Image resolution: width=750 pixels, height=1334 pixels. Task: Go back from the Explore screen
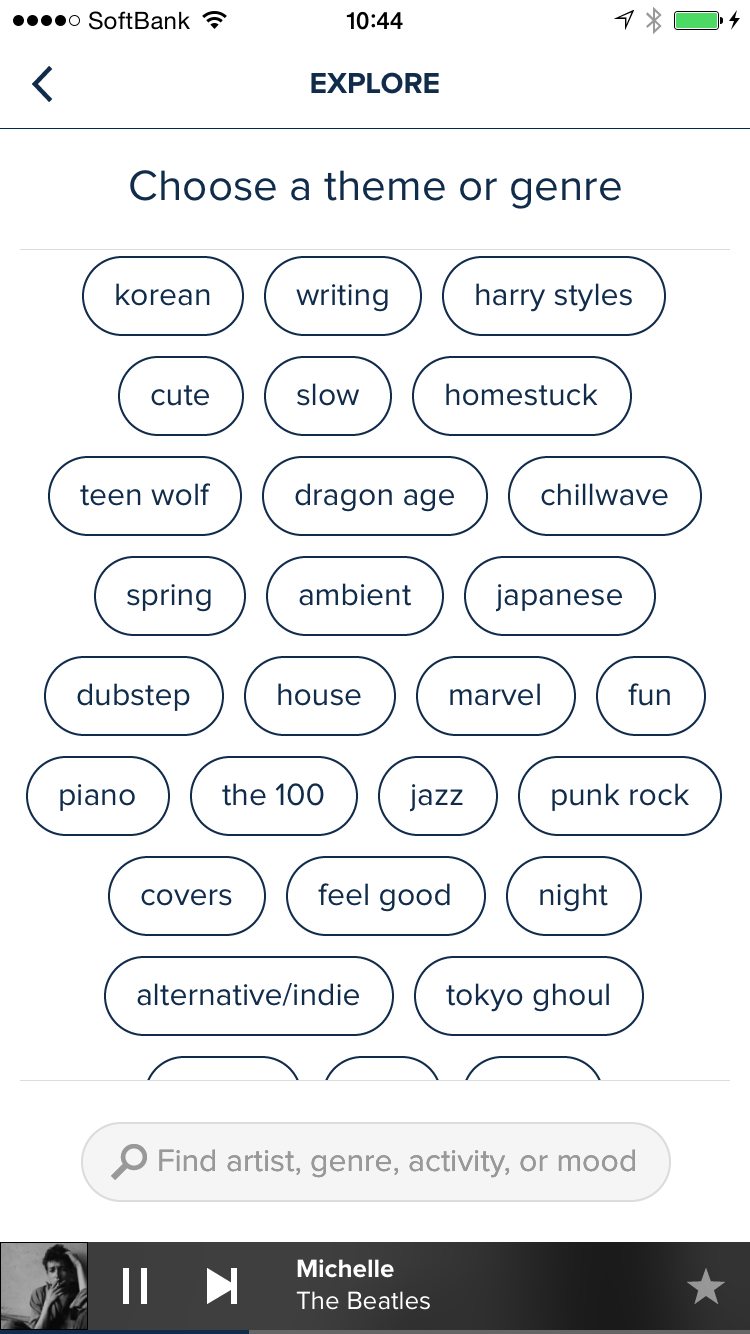click(x=42, y=84)
